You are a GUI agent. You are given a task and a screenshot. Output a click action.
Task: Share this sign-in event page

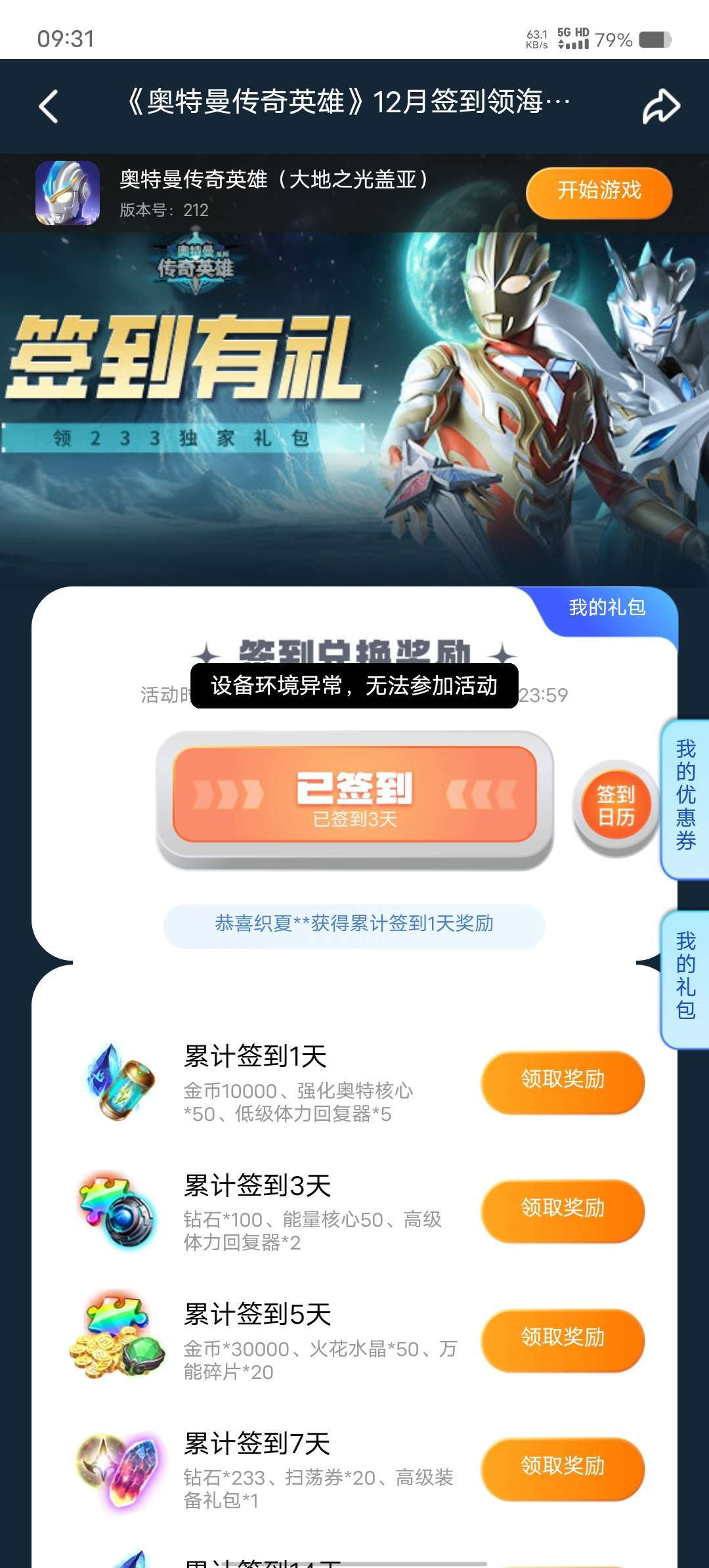pyautogui.click(x=660, y=106)
